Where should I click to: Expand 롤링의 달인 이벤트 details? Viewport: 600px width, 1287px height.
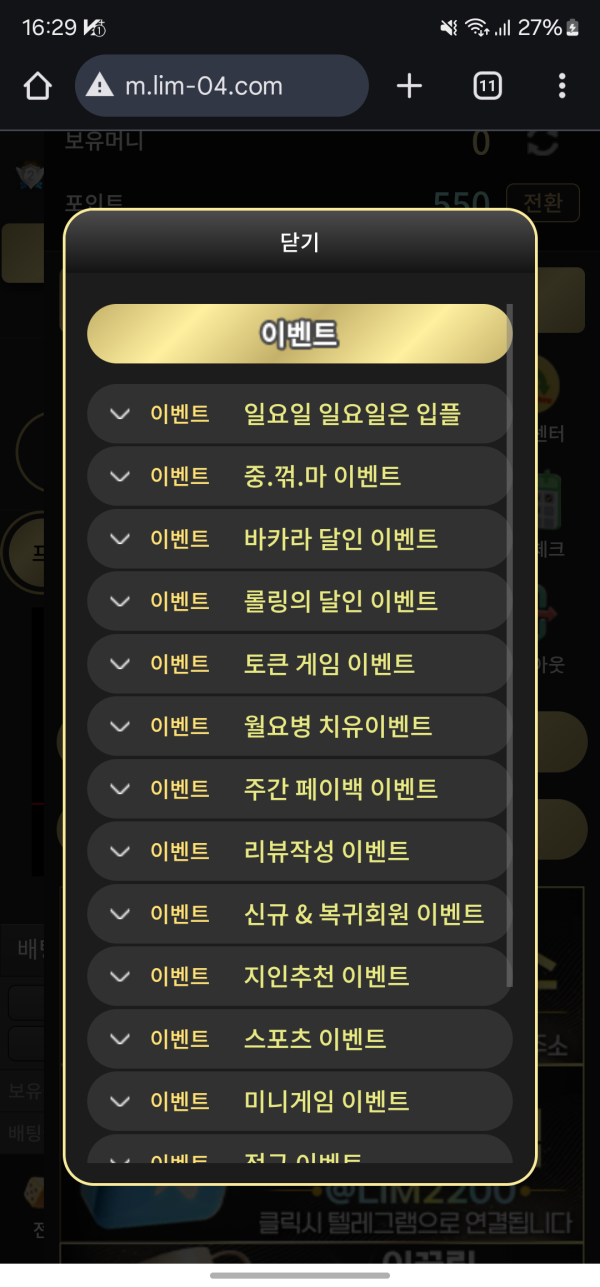[x=299, y=601]
